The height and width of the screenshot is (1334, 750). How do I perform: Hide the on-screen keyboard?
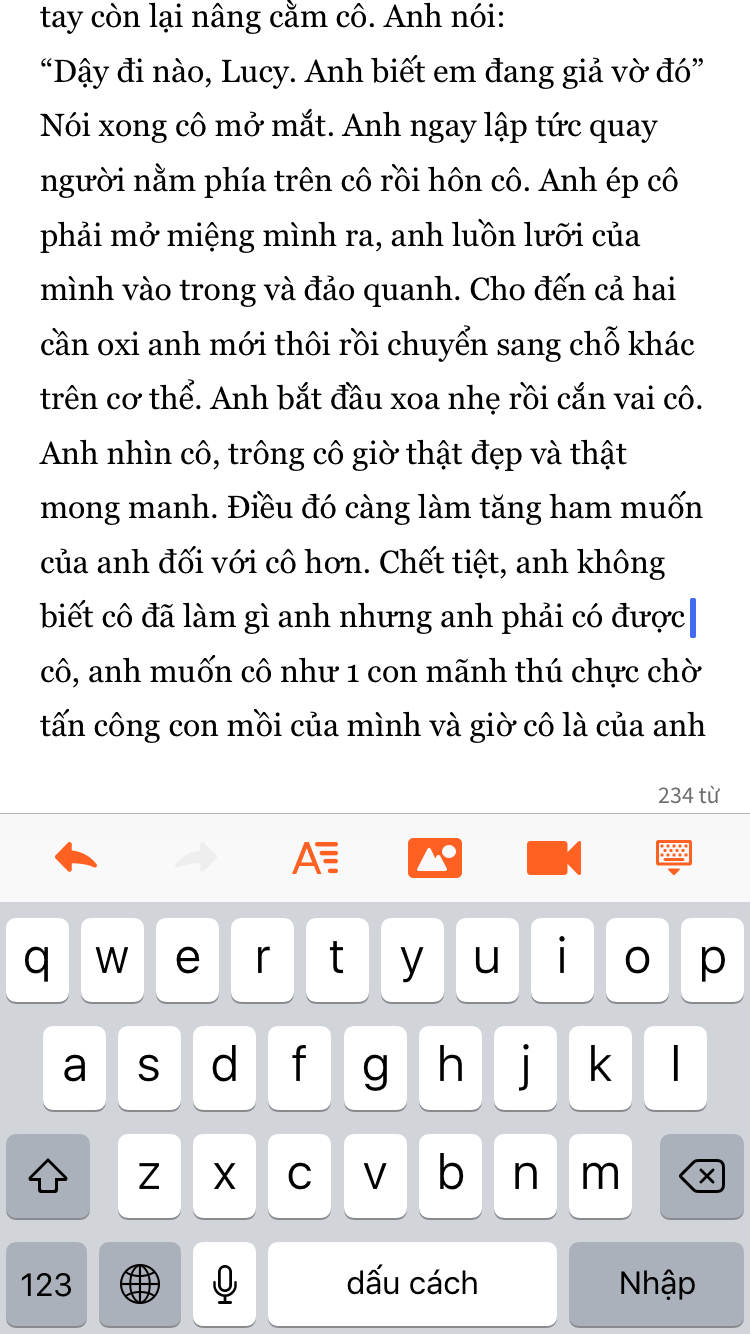point(674,857)
